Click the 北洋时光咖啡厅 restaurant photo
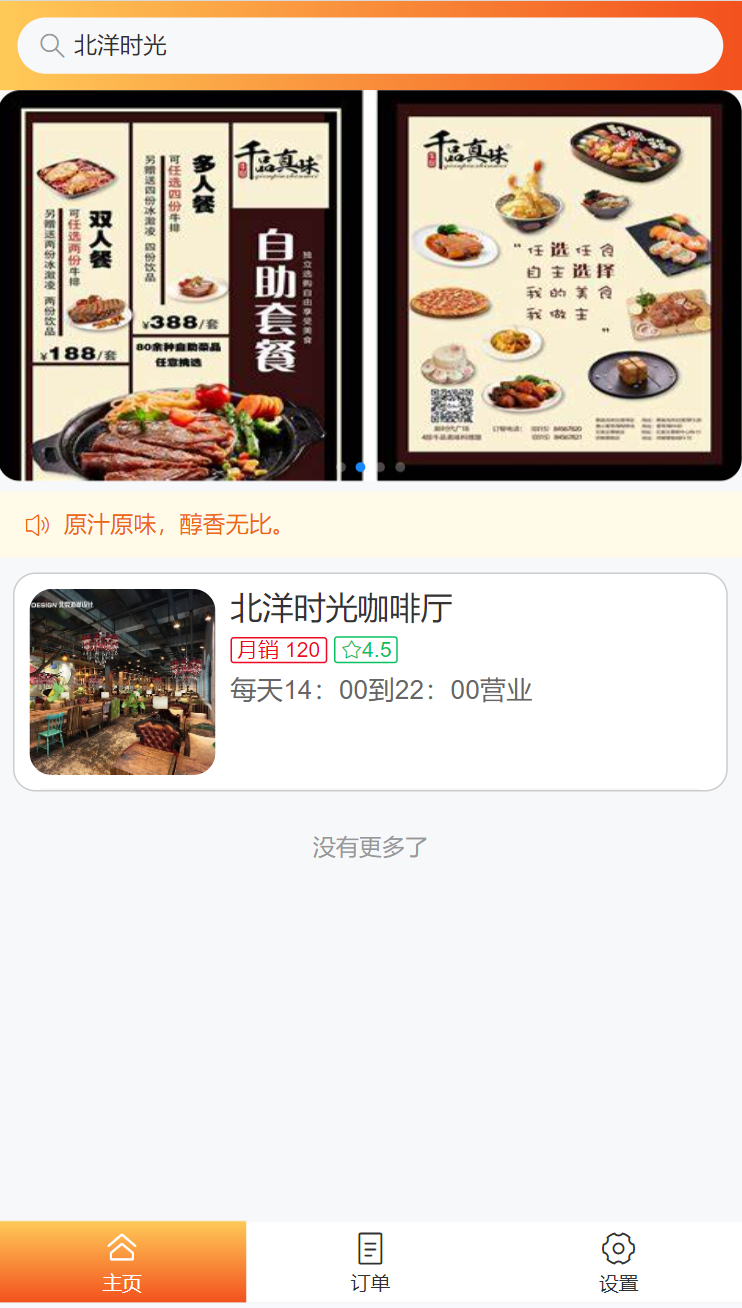Viewport: 742px width, 1308px height. coord(121,682)
